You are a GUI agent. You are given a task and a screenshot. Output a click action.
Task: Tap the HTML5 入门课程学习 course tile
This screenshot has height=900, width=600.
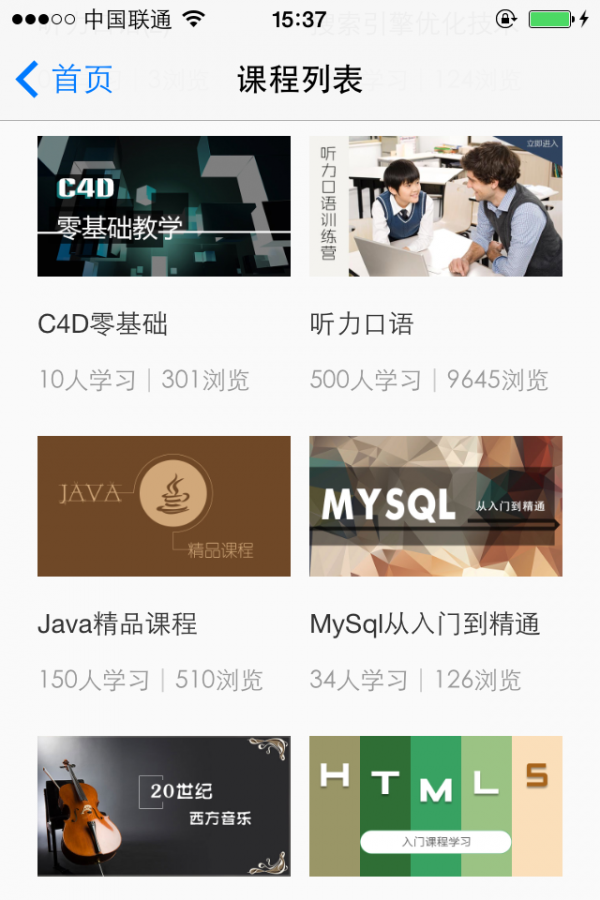point(435,806)
